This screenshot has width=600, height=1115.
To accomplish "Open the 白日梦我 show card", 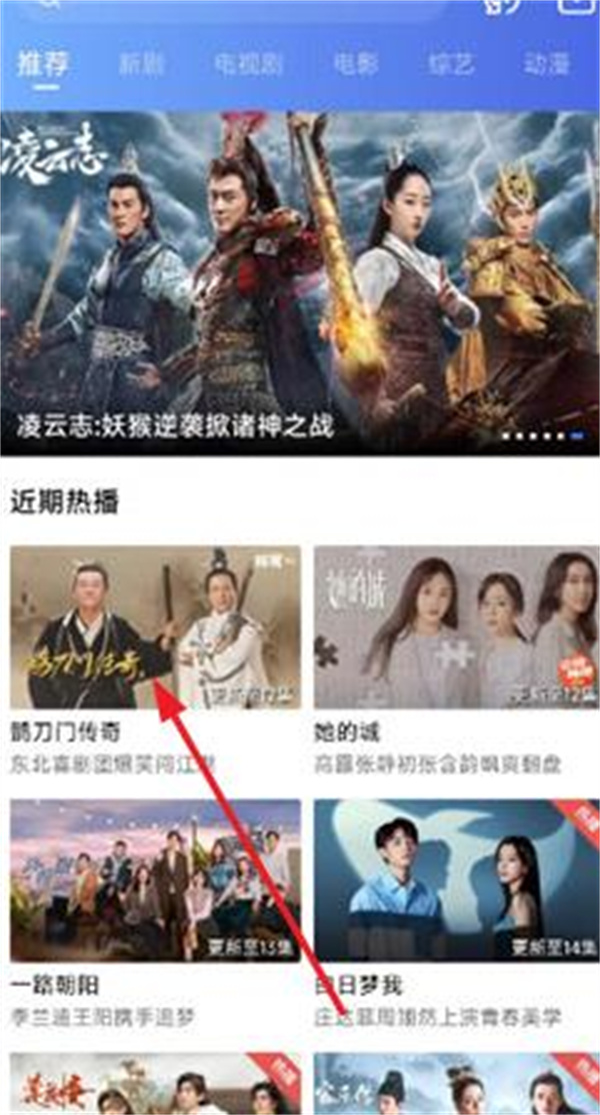I will 456,880.
